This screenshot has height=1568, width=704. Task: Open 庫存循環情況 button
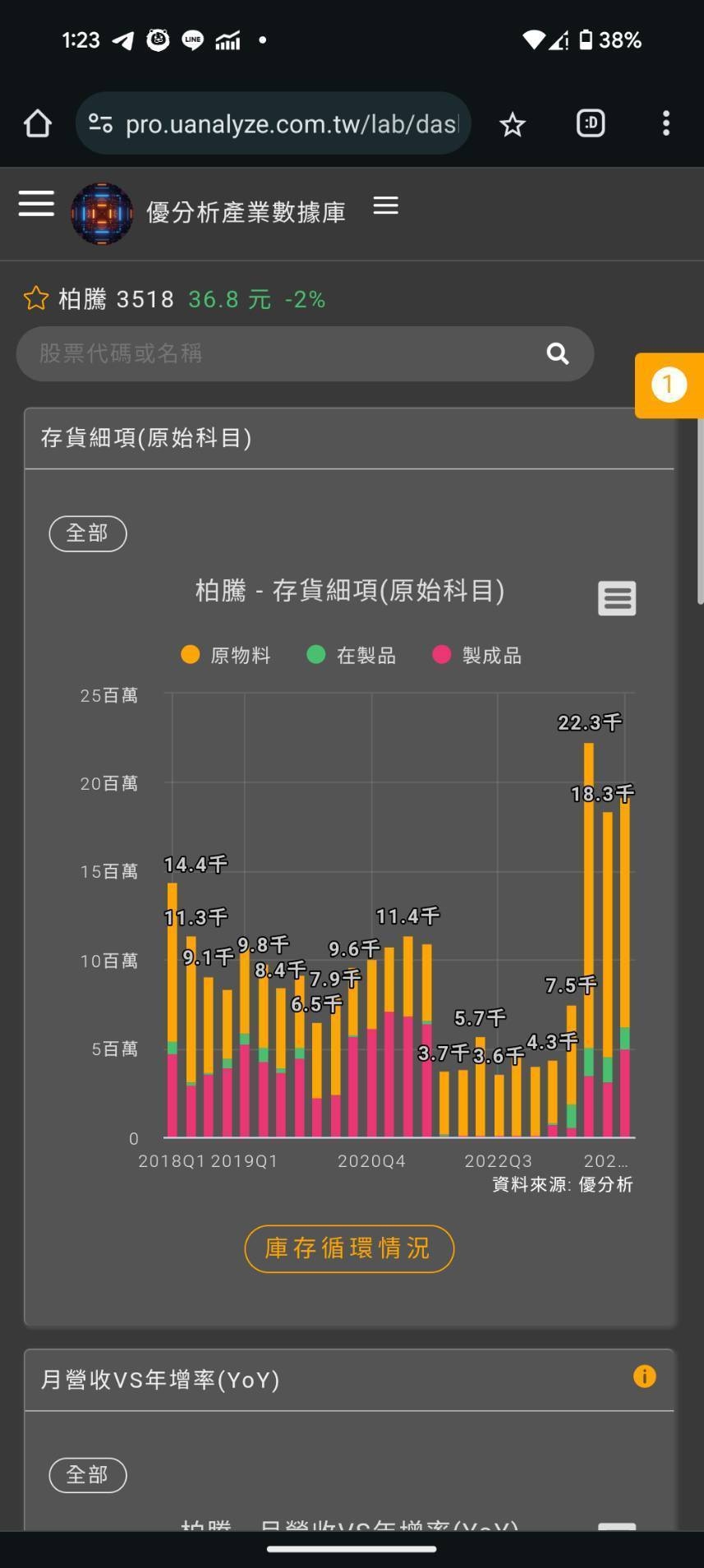point(349,1249)
